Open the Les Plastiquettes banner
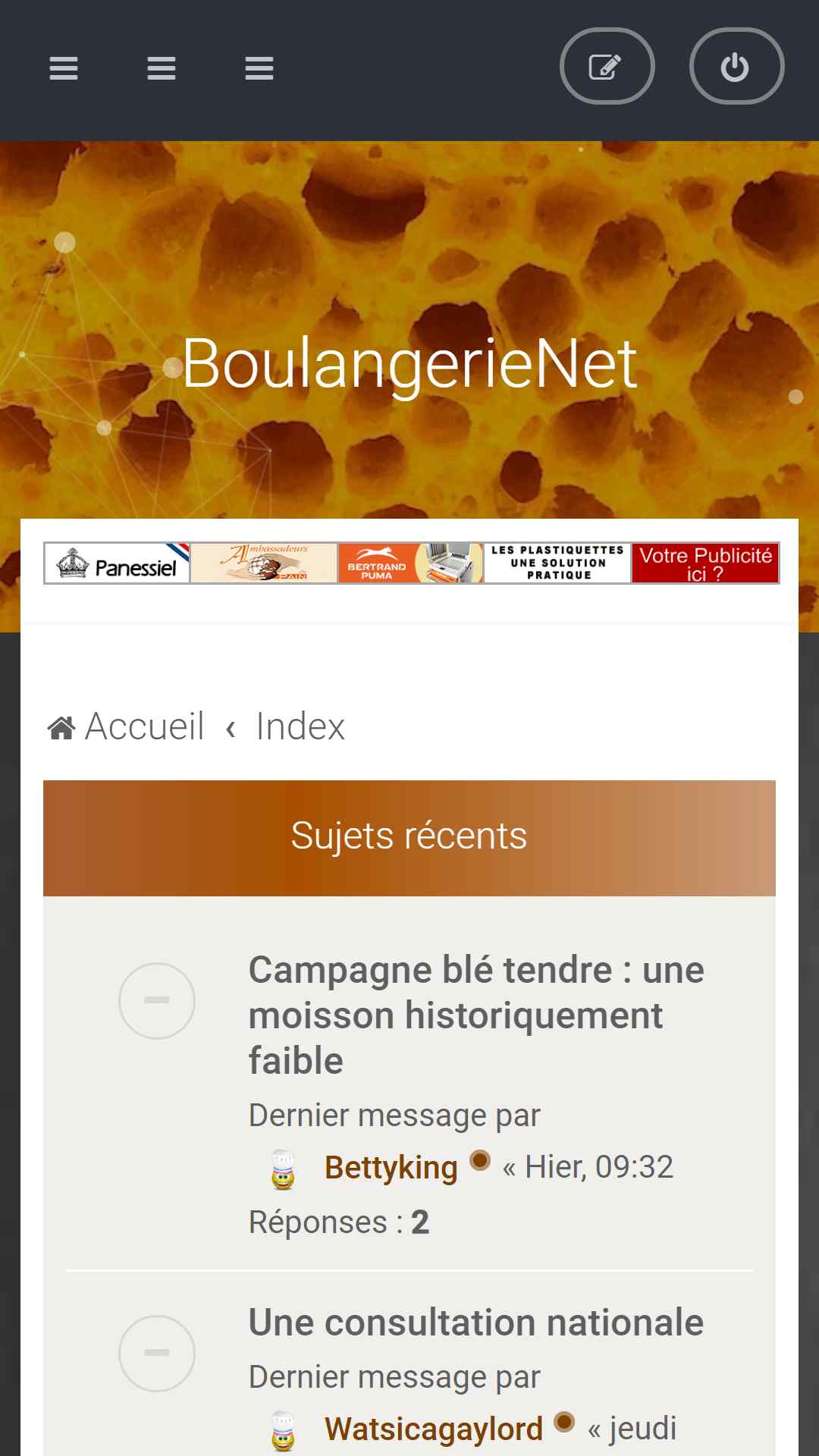819x1456 pixels. point(557,563)
